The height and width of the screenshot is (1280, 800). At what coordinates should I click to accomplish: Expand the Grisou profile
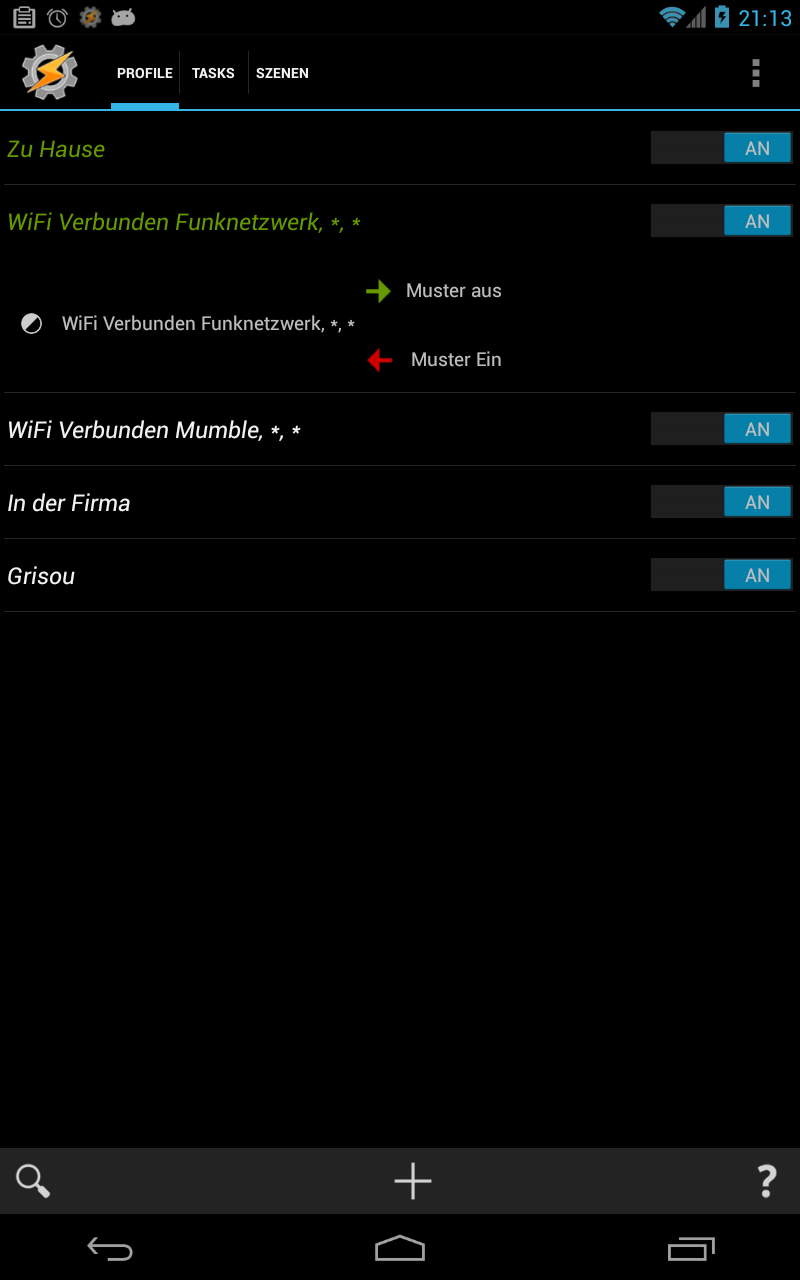click(41, 576)
